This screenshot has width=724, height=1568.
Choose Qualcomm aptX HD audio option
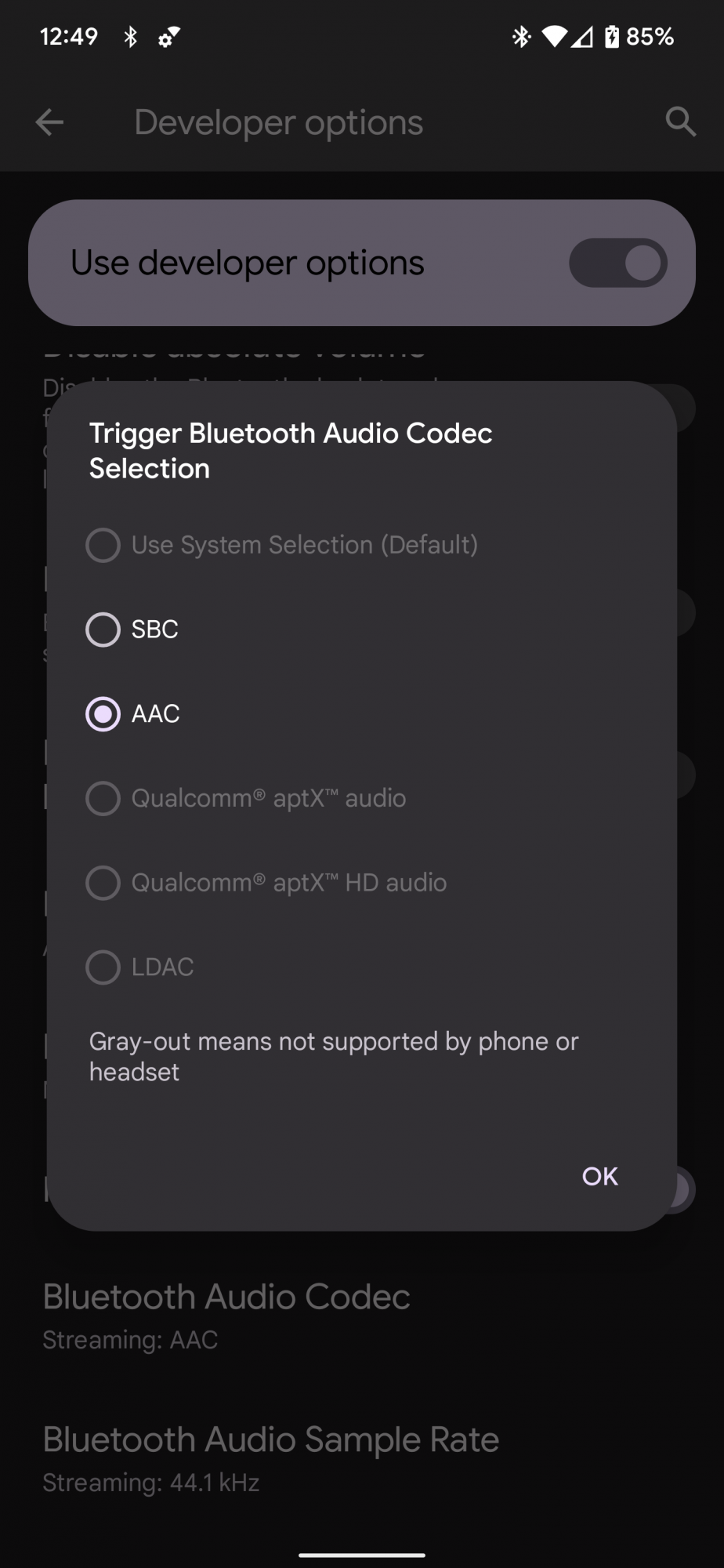(x=103, y=883)
